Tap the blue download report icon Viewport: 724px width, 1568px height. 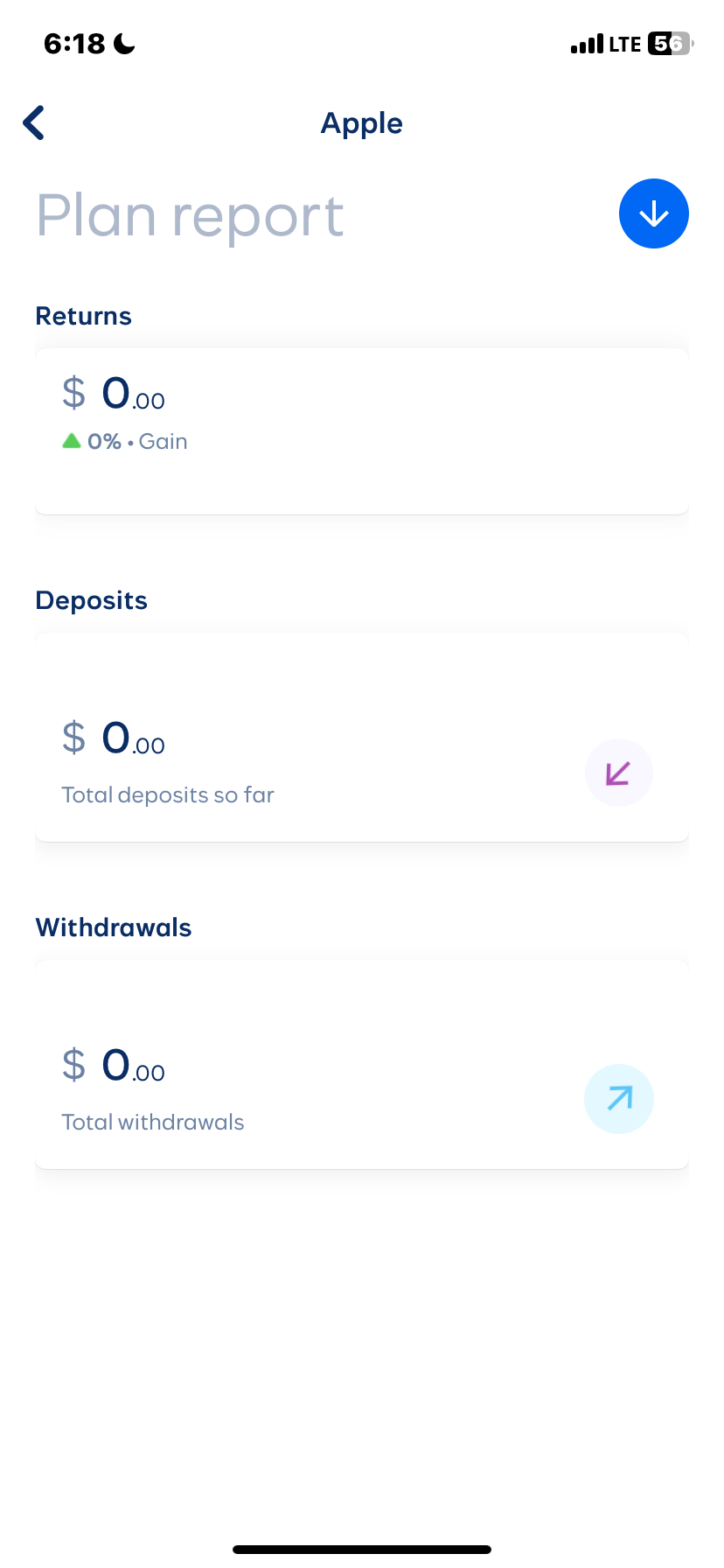653,213
